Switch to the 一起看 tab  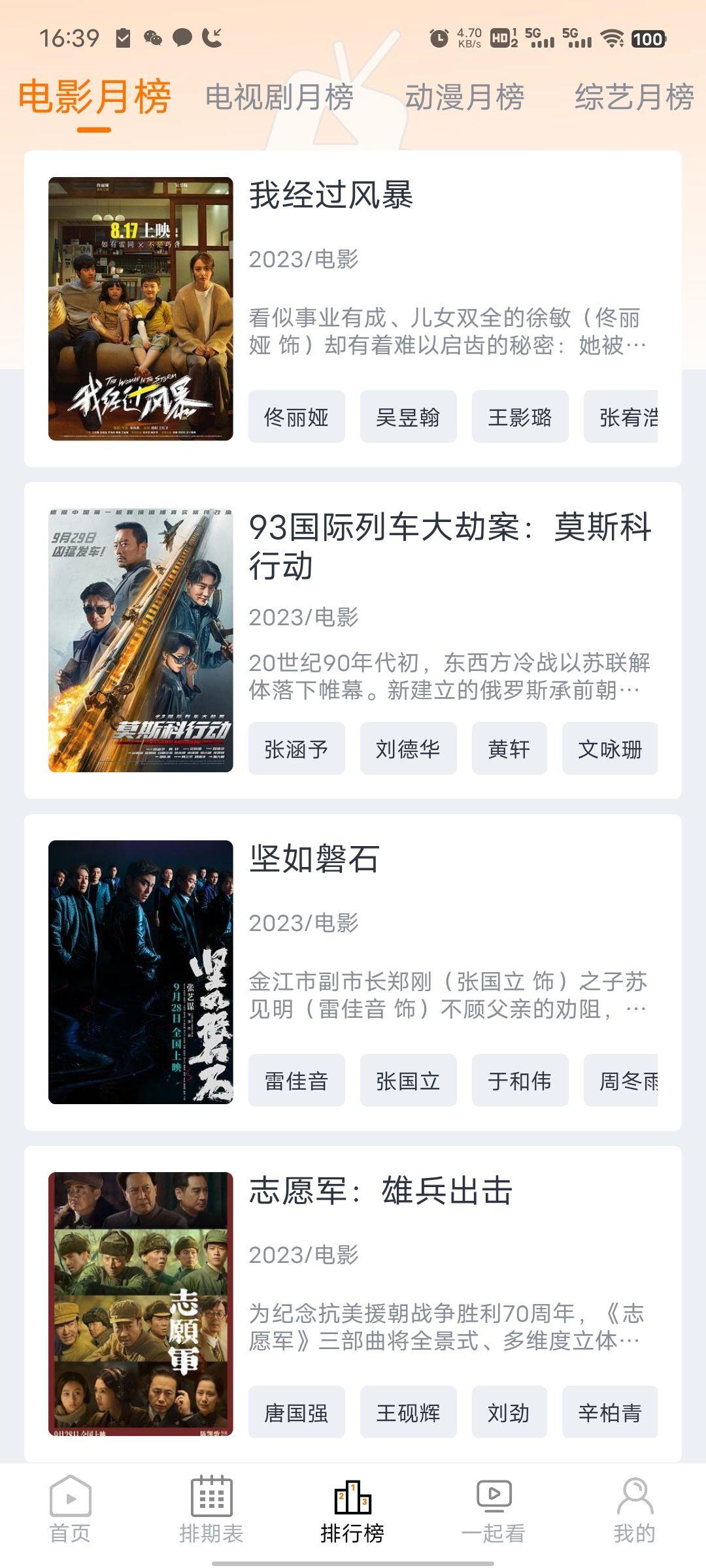click(x=494, y=1511)
